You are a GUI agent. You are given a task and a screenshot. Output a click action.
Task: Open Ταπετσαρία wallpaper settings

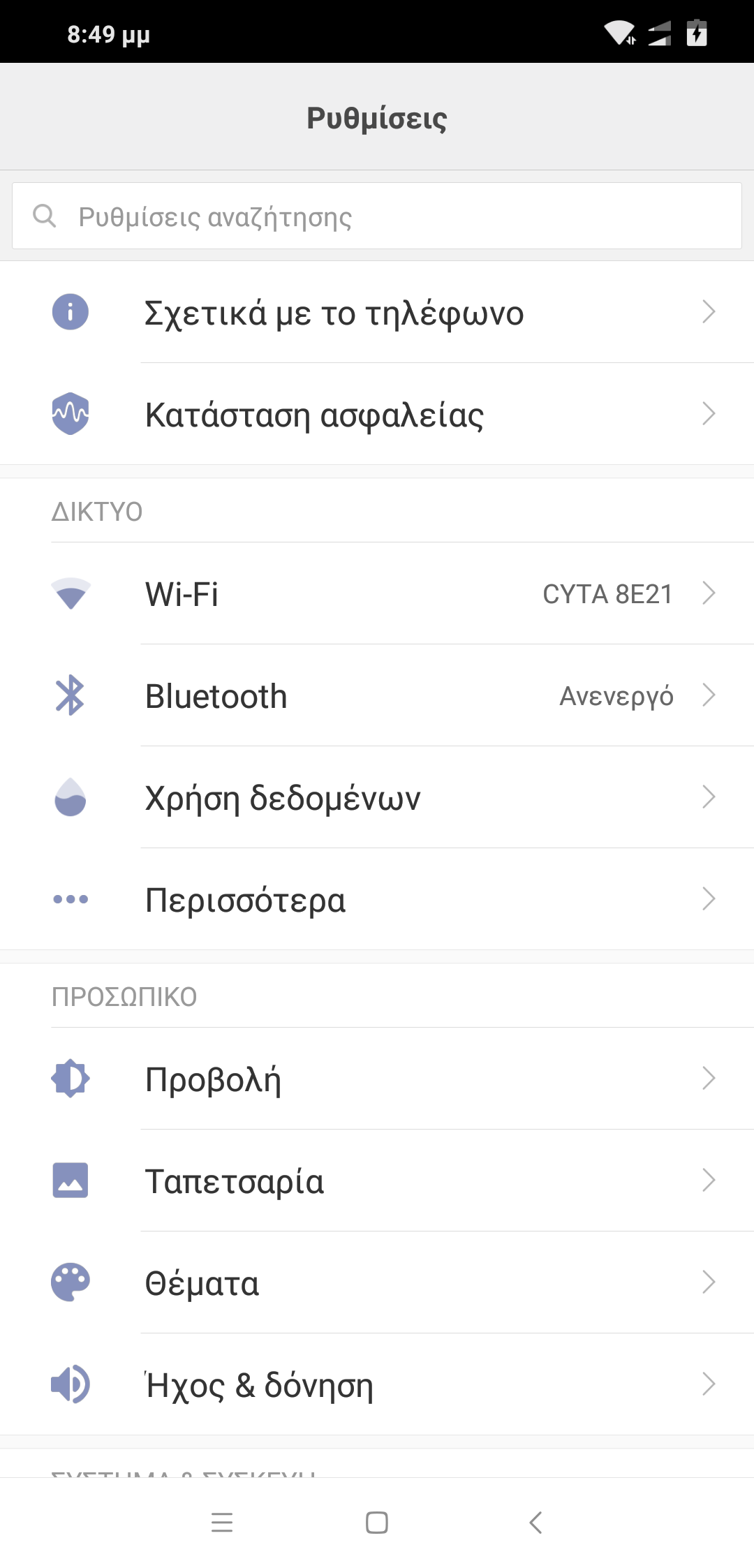click(377, 1181)
